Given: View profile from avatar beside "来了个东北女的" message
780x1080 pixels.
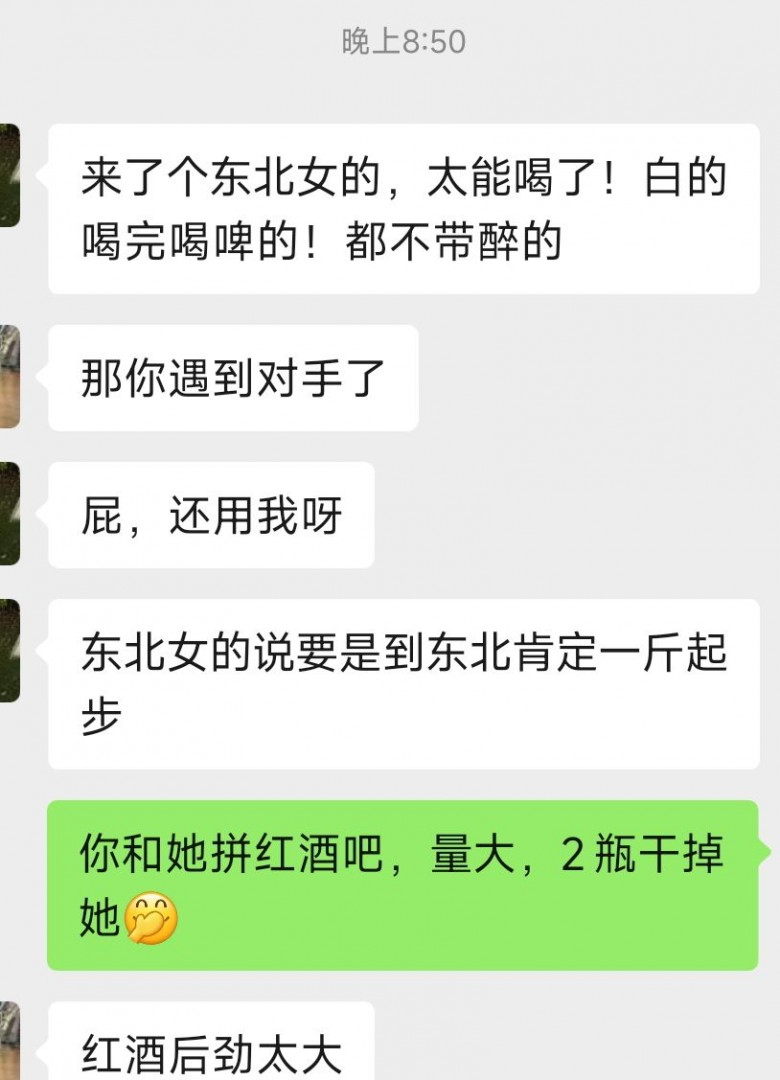Looking at the screenshot, I should [x=9, y=176].
